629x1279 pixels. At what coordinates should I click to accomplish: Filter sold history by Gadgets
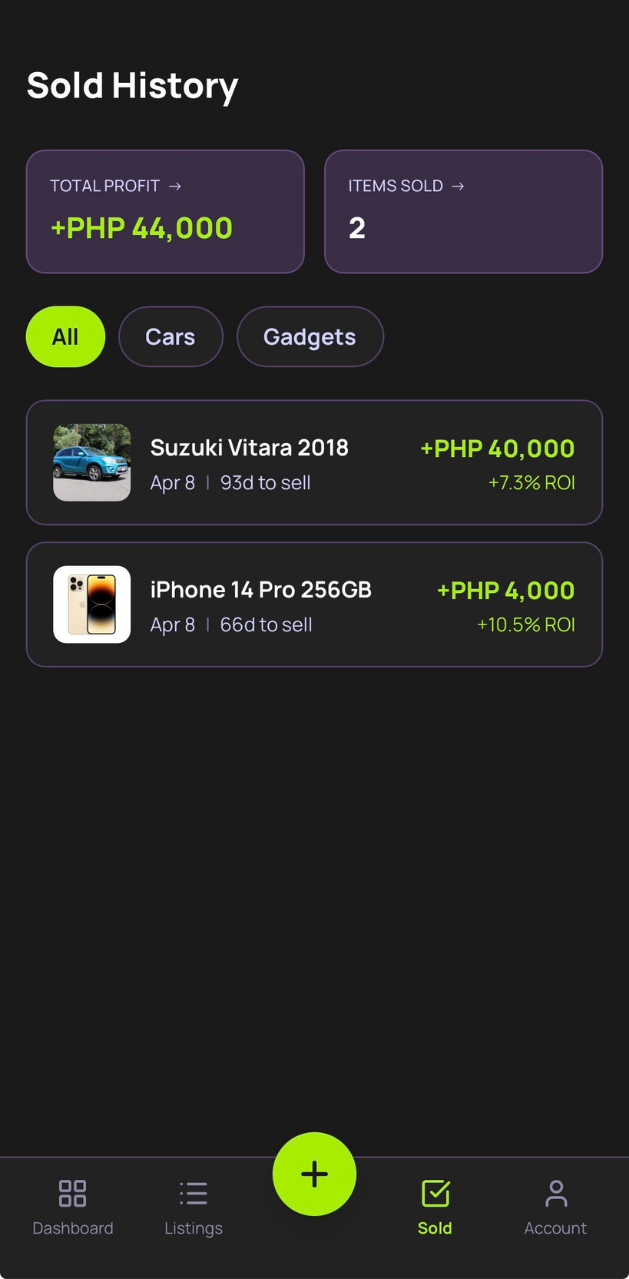(310, 337)
